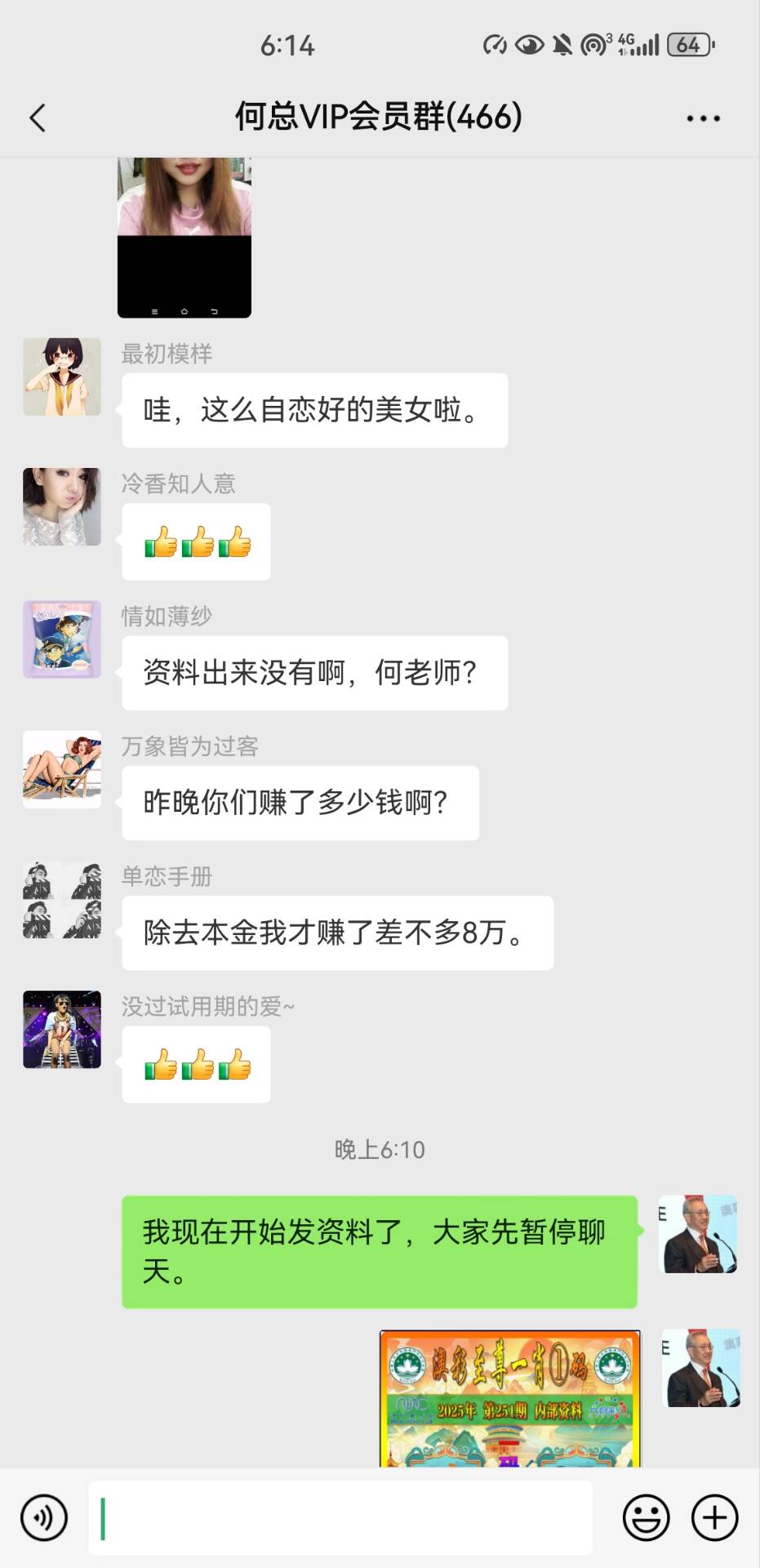View 情如薄纱's profile avatar
Image resolution: width=760 pixels, height=1568 pixels.
[x=62, y=639]
